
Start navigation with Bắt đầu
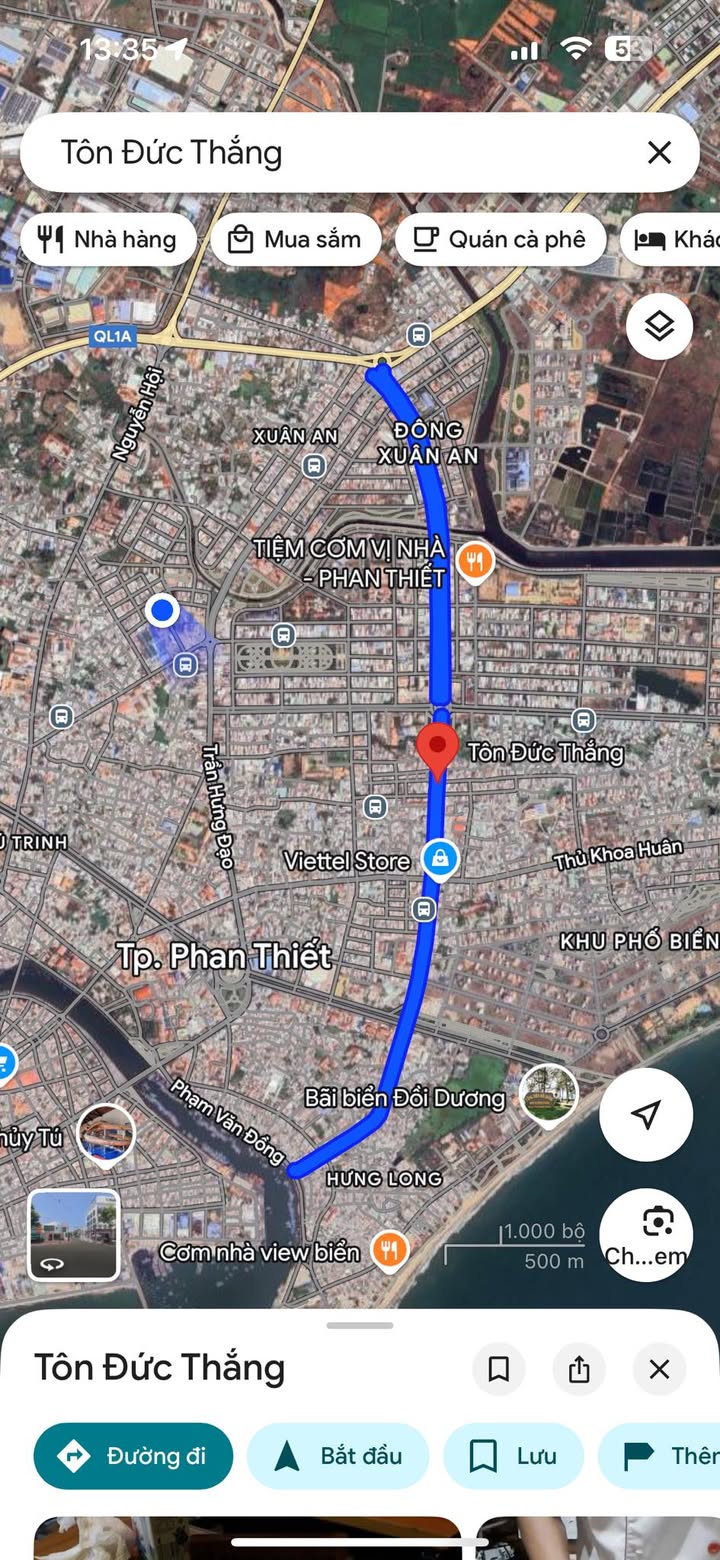click(338, 1456)
